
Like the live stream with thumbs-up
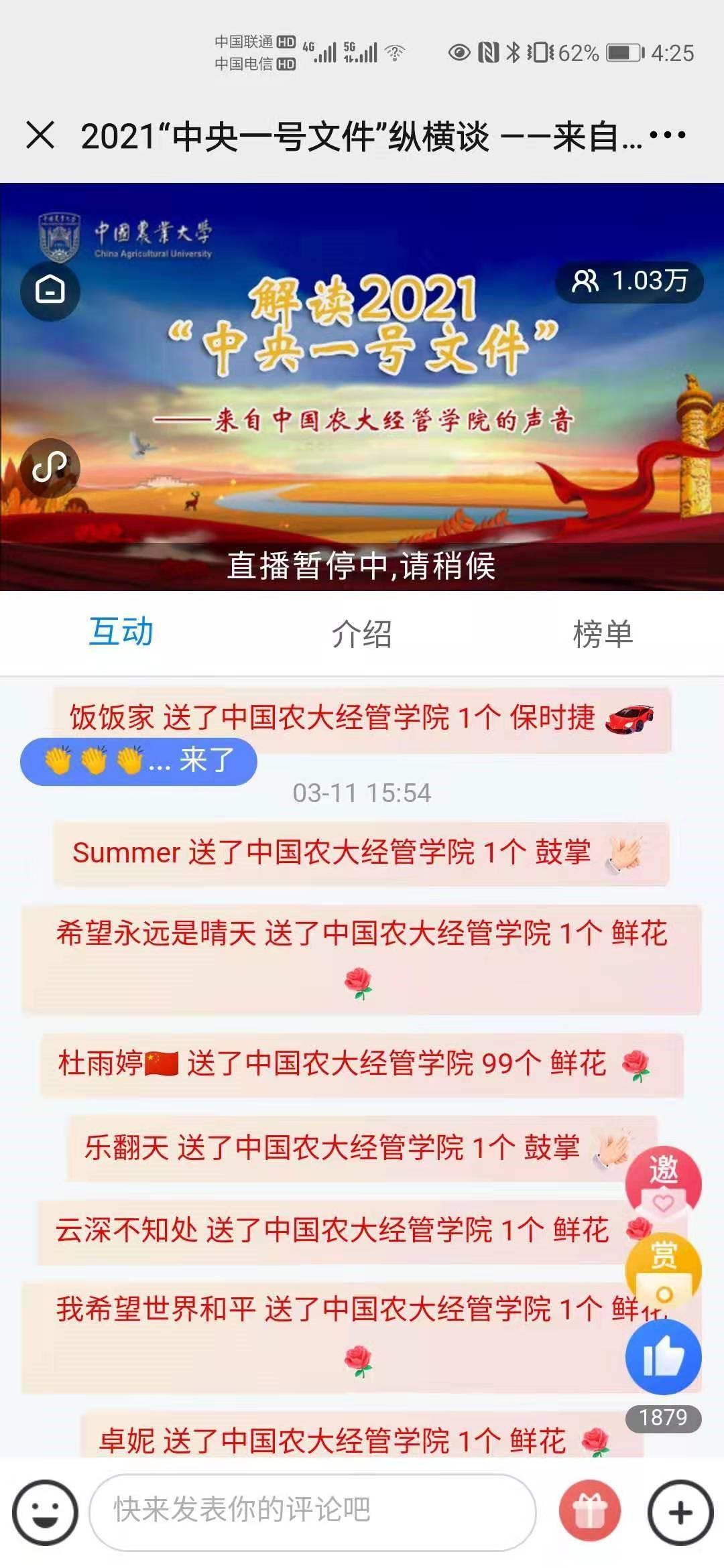(x=663, y=1358)
